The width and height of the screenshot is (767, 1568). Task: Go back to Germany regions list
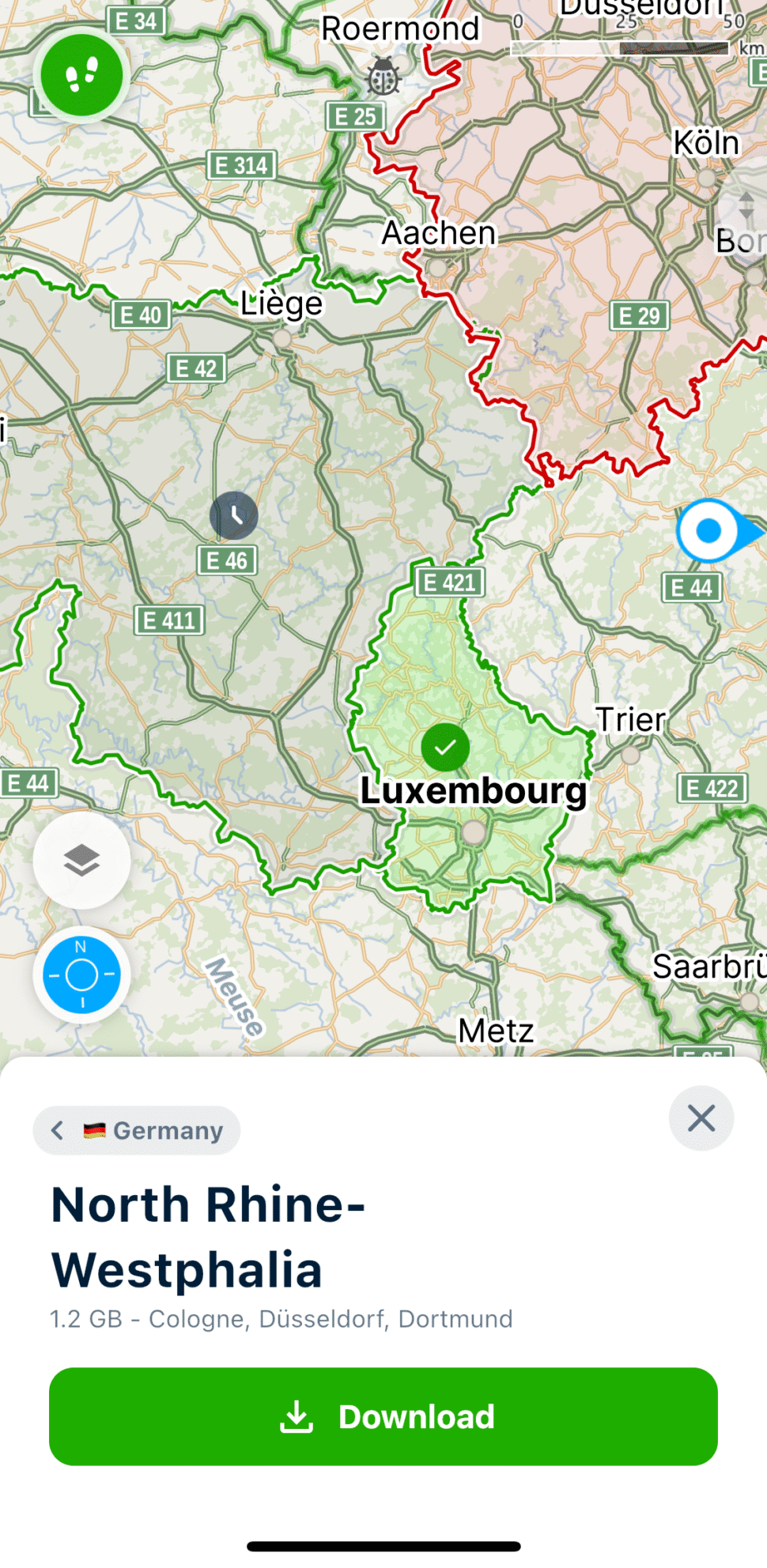(x=136, y=1130)
